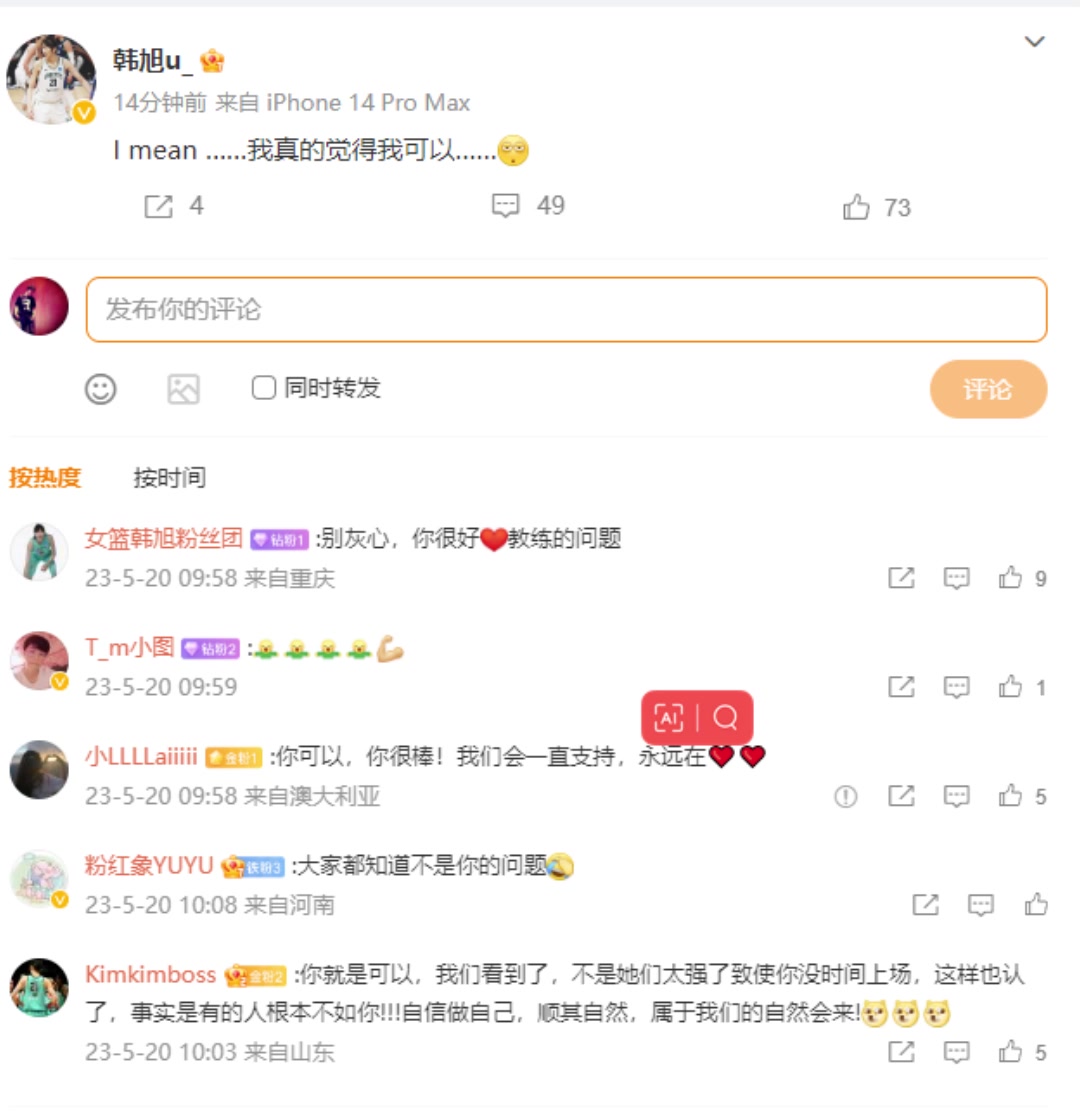Viewport: 1080px width, 1114px height.
Task: Like 女篮韩旭粉丝团's comment
Action: click(1011, 578)
